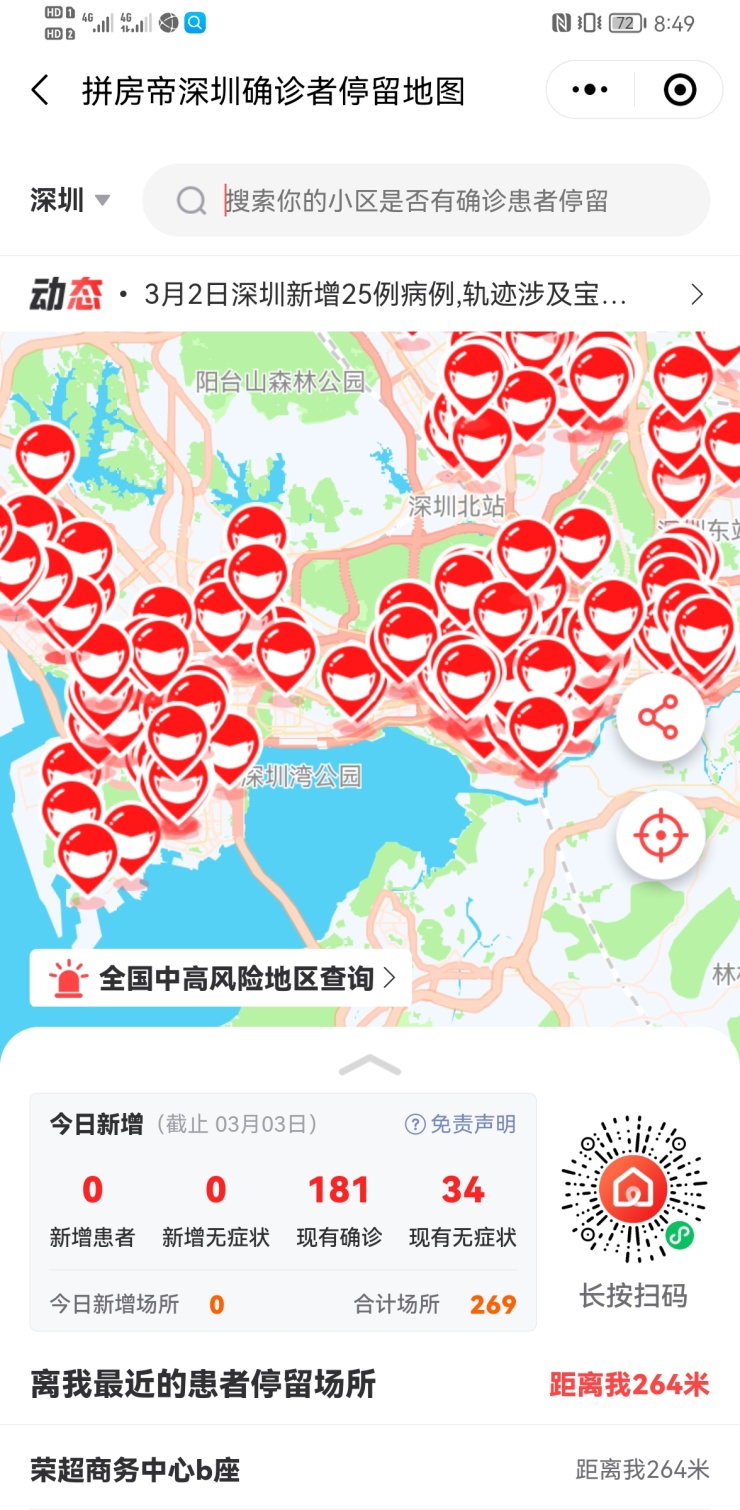The height and width of the screenshot is (1510, 740).
Task: Open the 荣超商务中心b座 location entry
Action: coord(135,1470)
